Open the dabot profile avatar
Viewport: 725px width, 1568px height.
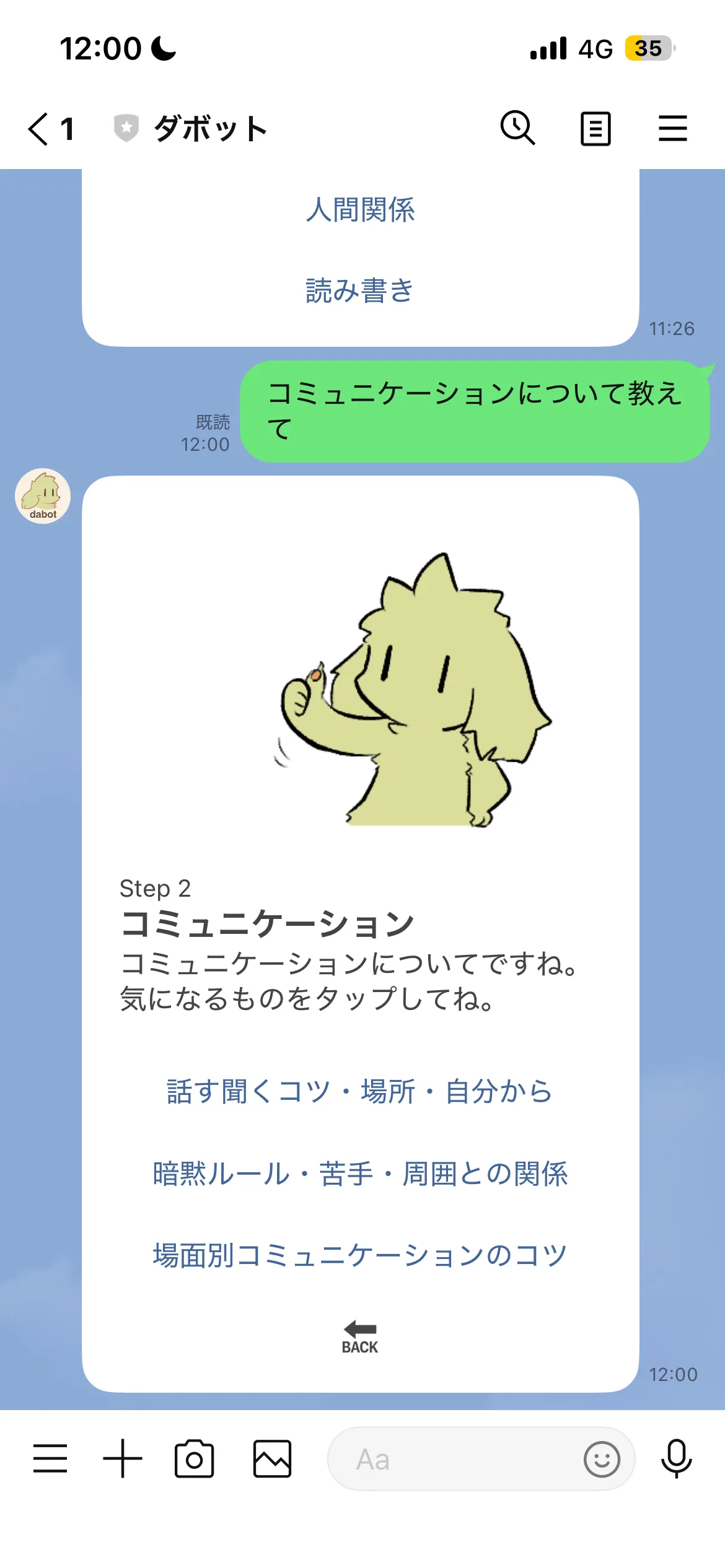pos(43,496)
